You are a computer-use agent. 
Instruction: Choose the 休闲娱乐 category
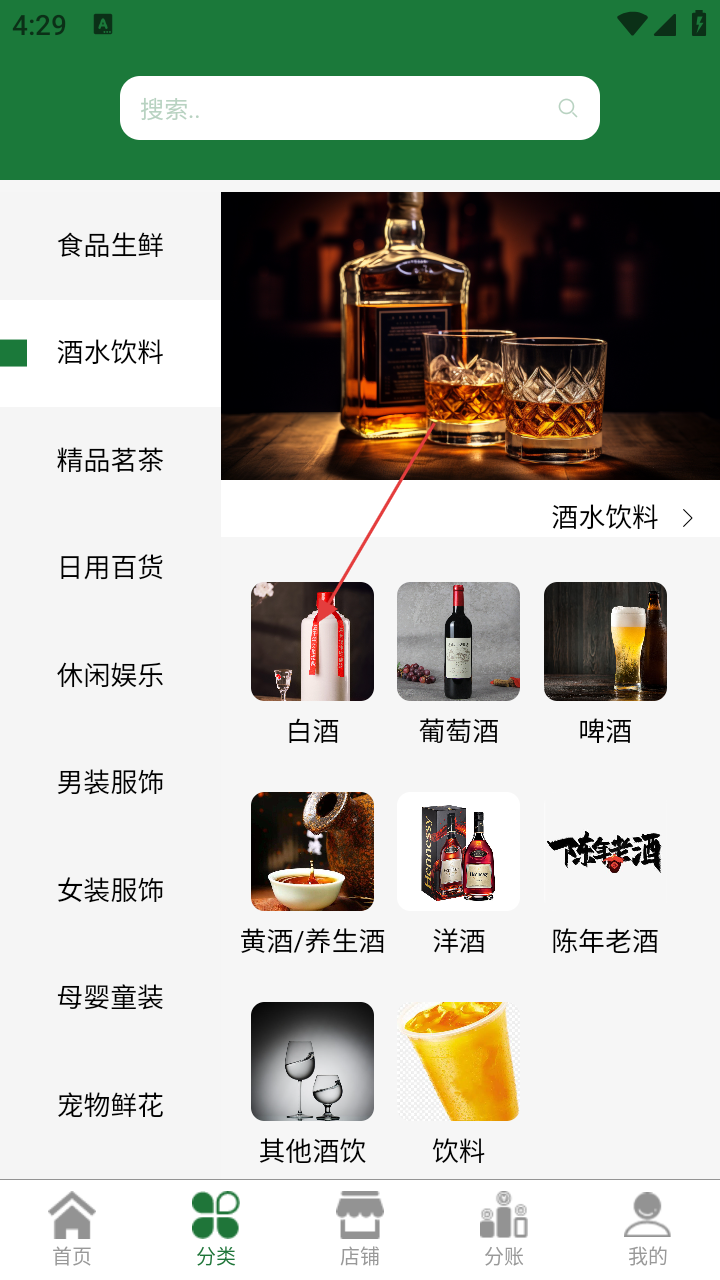coord(110,675)
